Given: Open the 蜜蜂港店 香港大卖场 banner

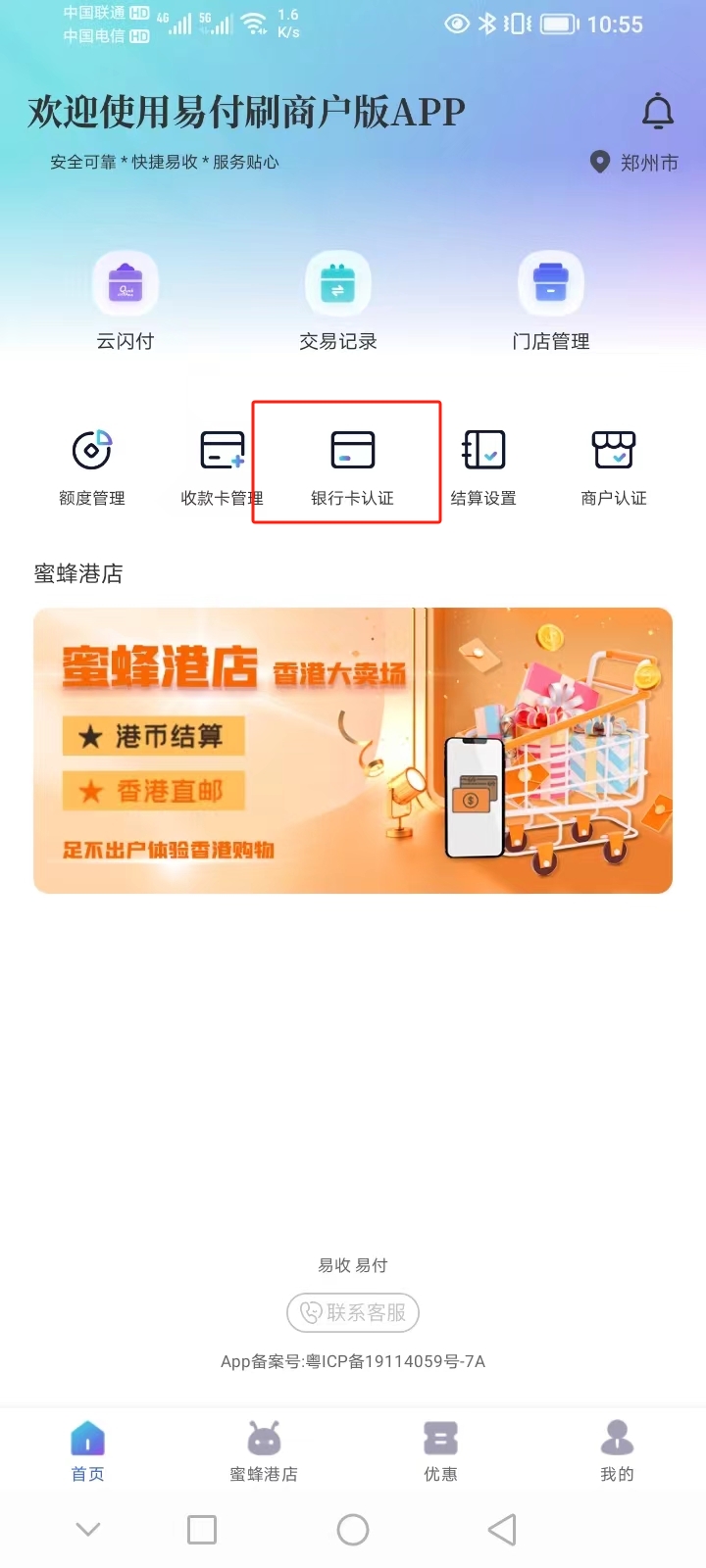Looking at the screenshot, I should click(x=353, y=751).
